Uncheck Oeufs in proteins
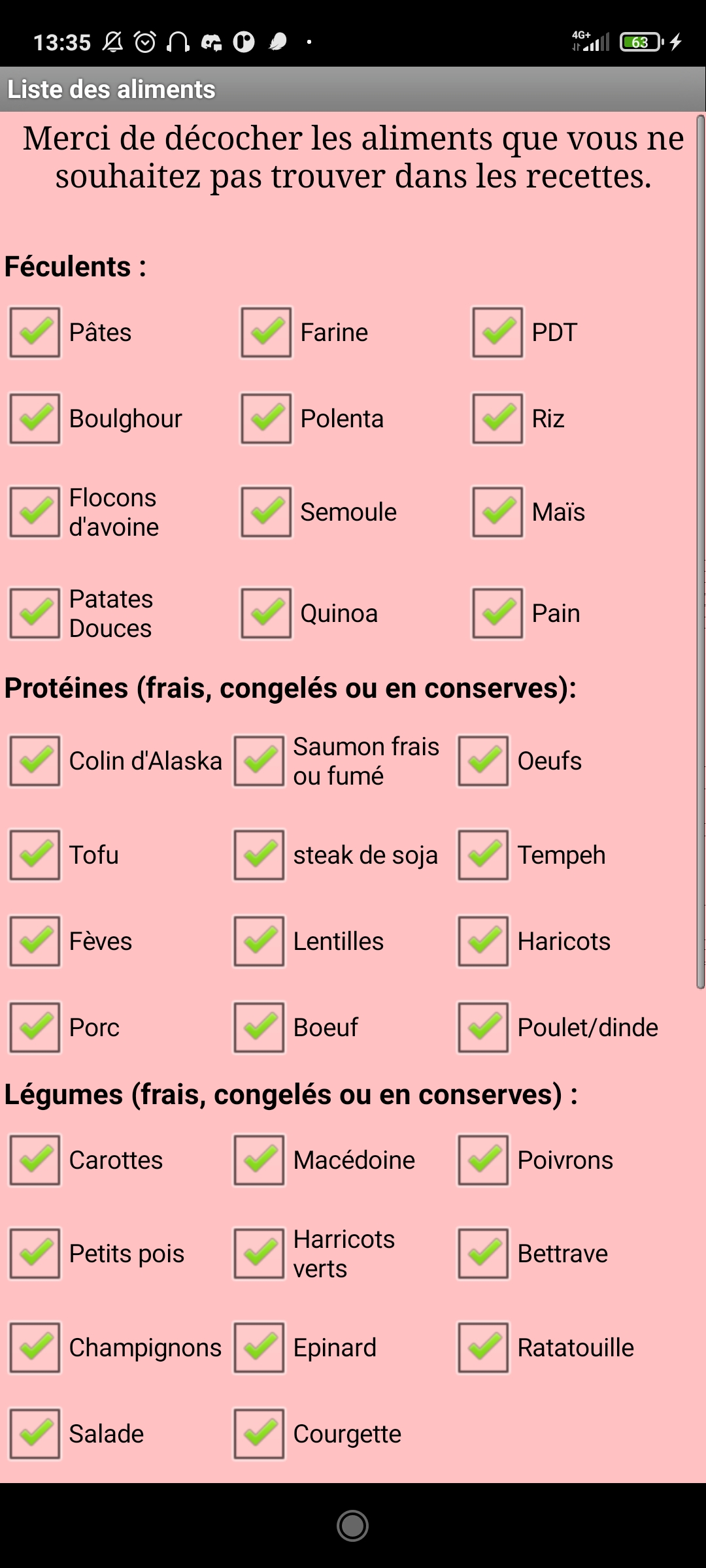This screenshot has width=706, height=1568. tap(484, 761)
